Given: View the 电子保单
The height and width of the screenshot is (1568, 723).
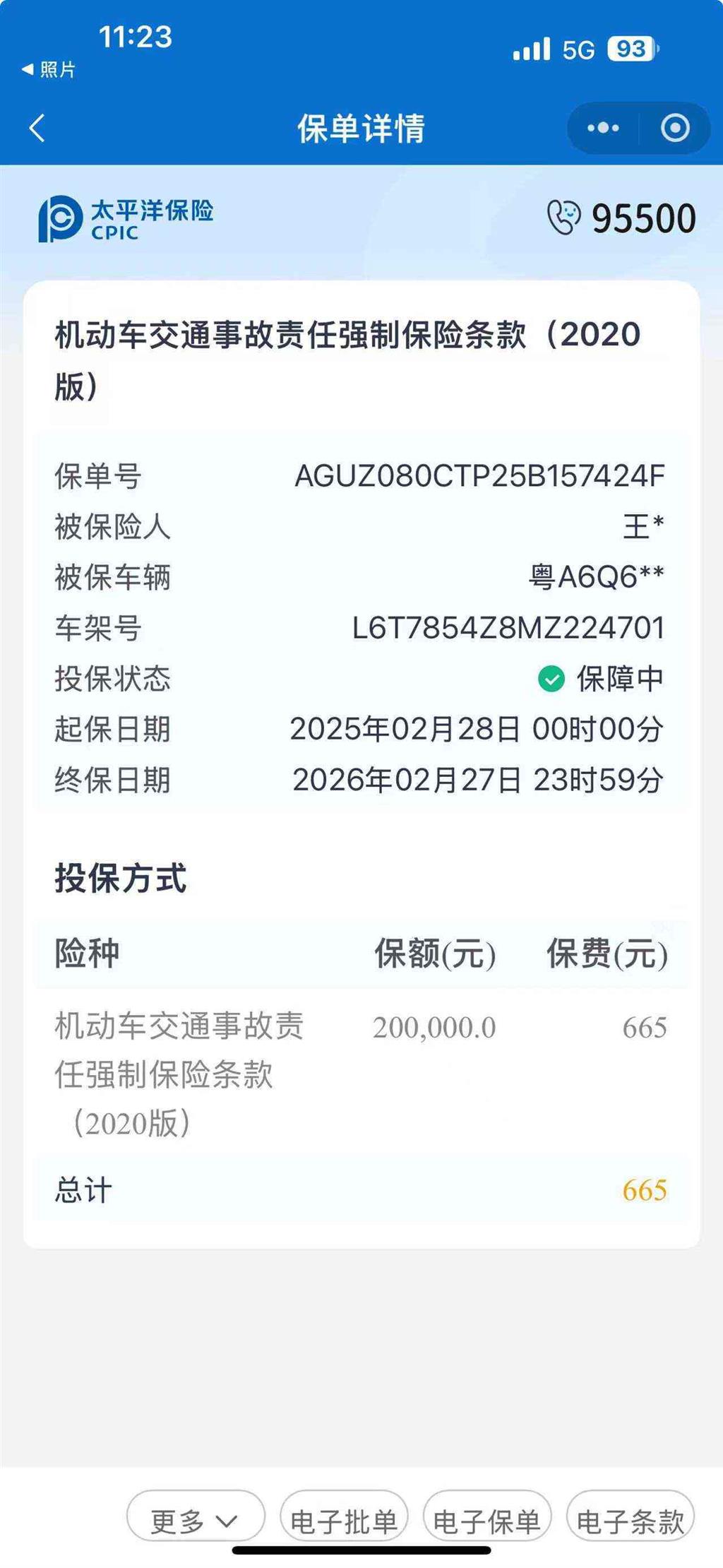Looking at the screenshot, I should coord(486,1521).
